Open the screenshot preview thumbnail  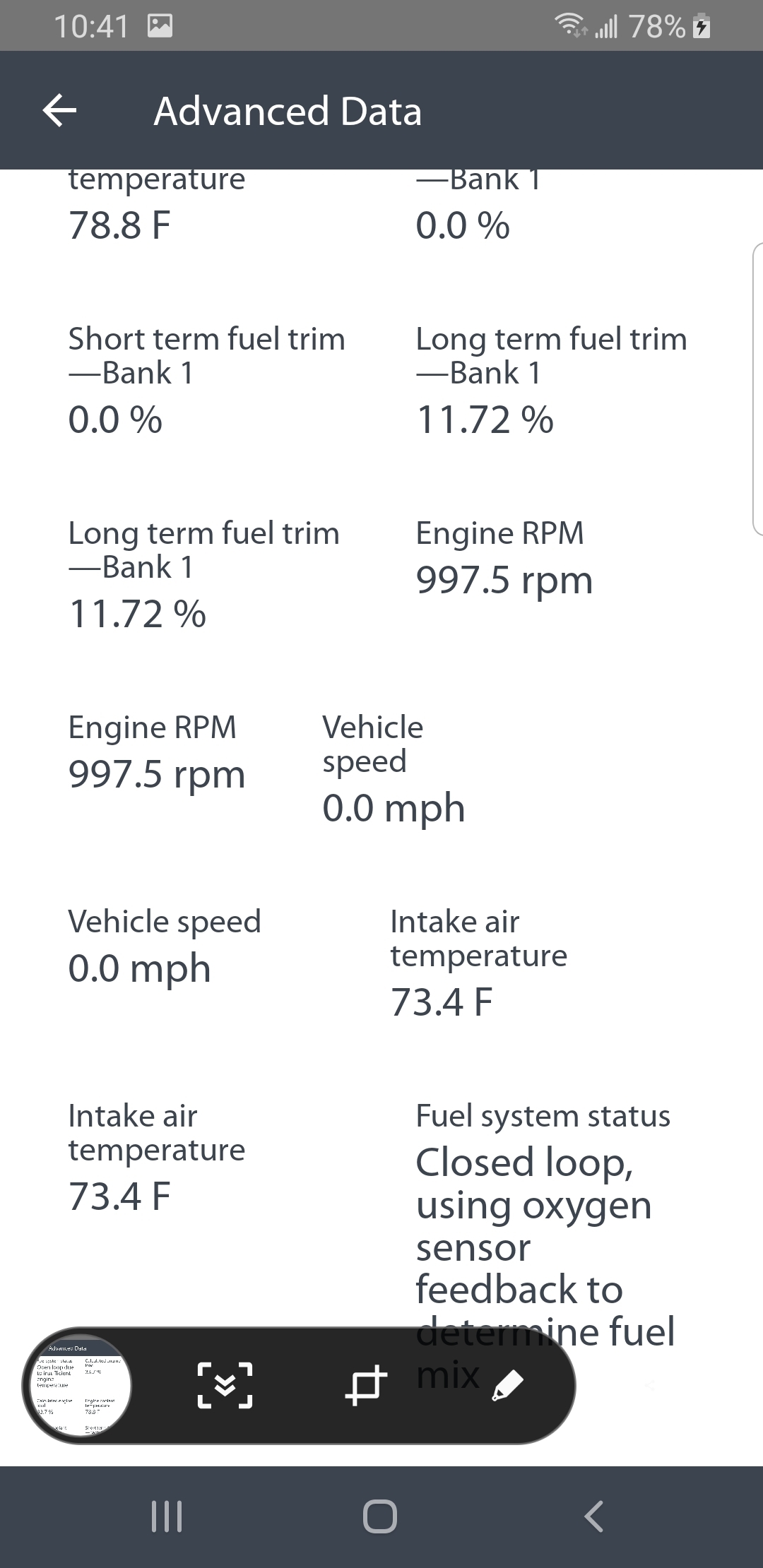click(77, 1385)
